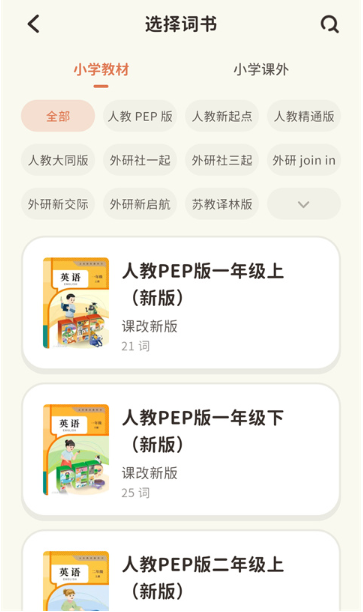The width and height of the screenshot is (363, 612).
Task: Switch to the 小学课外 tab
Action: 261,70
